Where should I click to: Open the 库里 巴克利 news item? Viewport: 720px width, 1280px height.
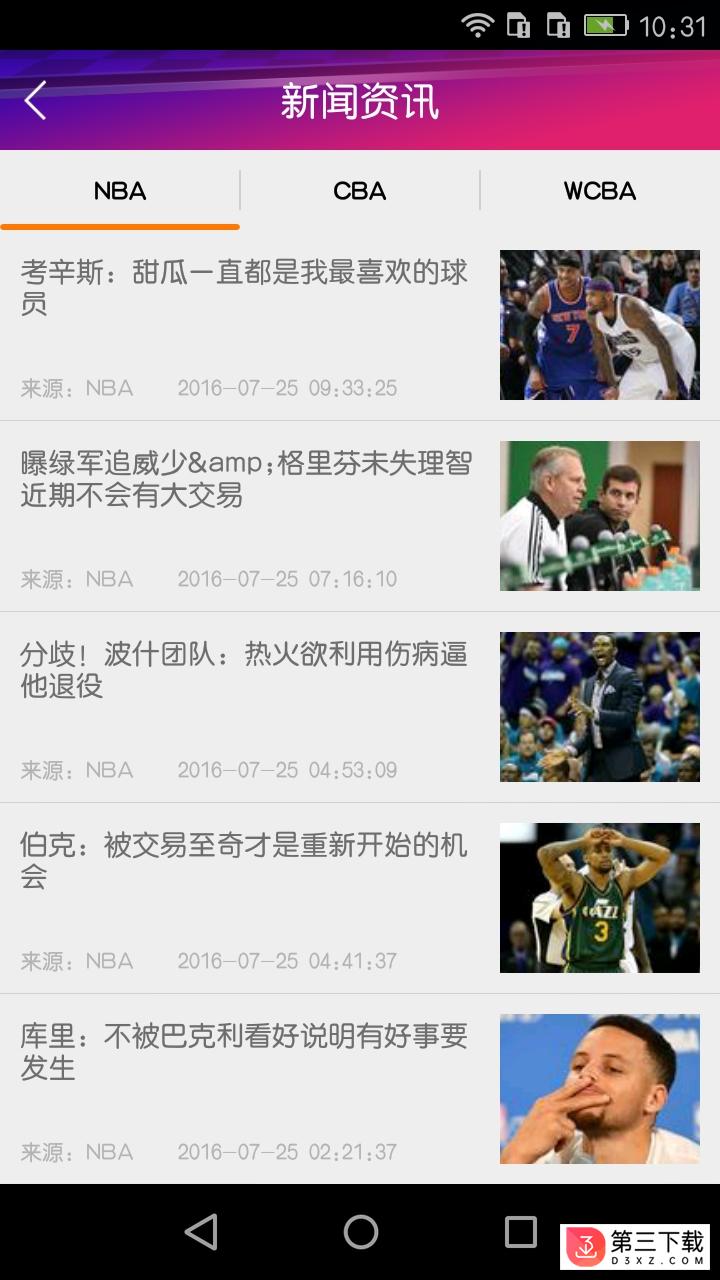point(245,1052)
